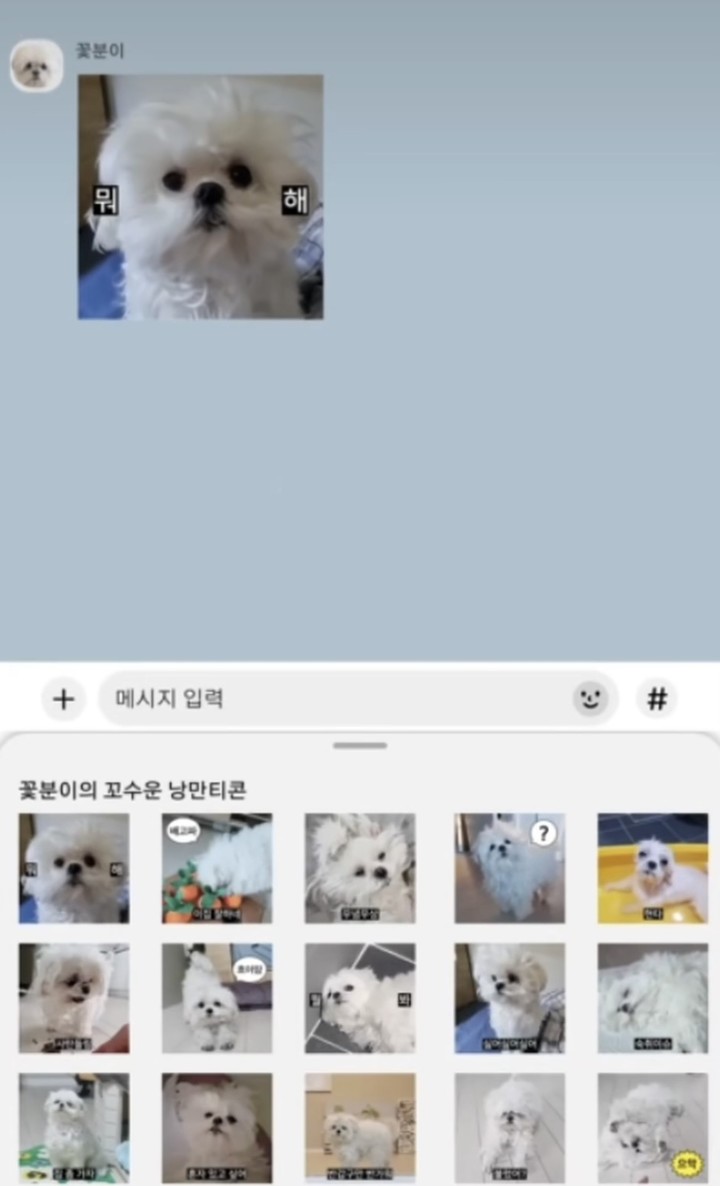Select the 뭐해 sticker in the panel
The height and width of the screenshot is (1186, 720).
(x=74, y=868)
